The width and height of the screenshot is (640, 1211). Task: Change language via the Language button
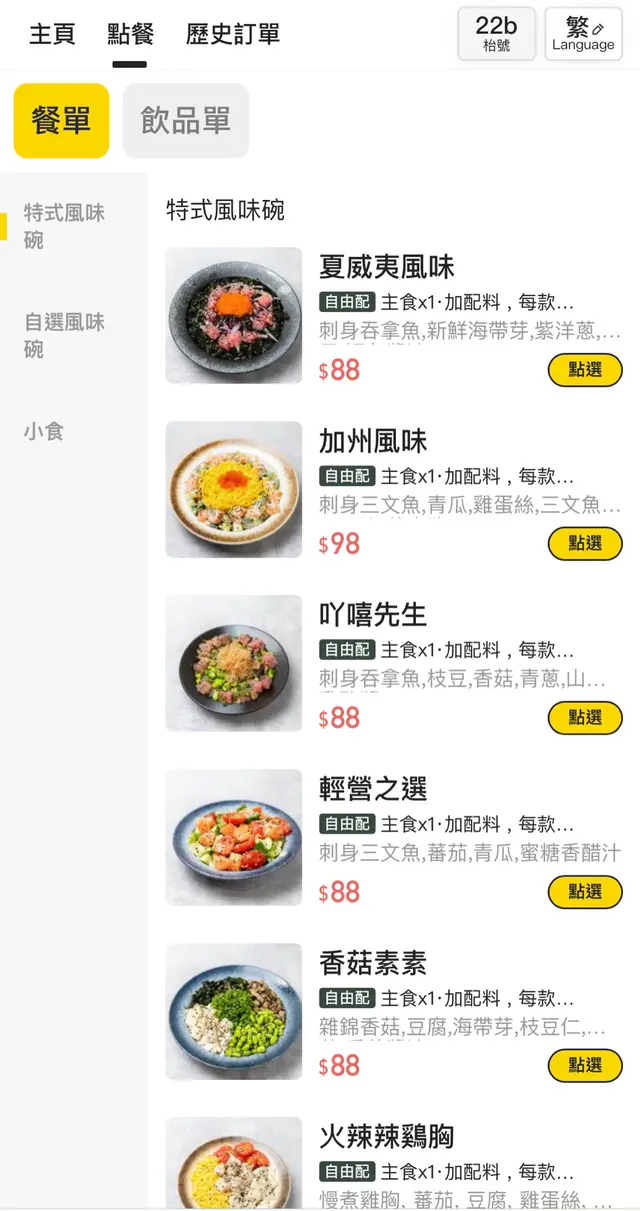(x=583, y=34)
